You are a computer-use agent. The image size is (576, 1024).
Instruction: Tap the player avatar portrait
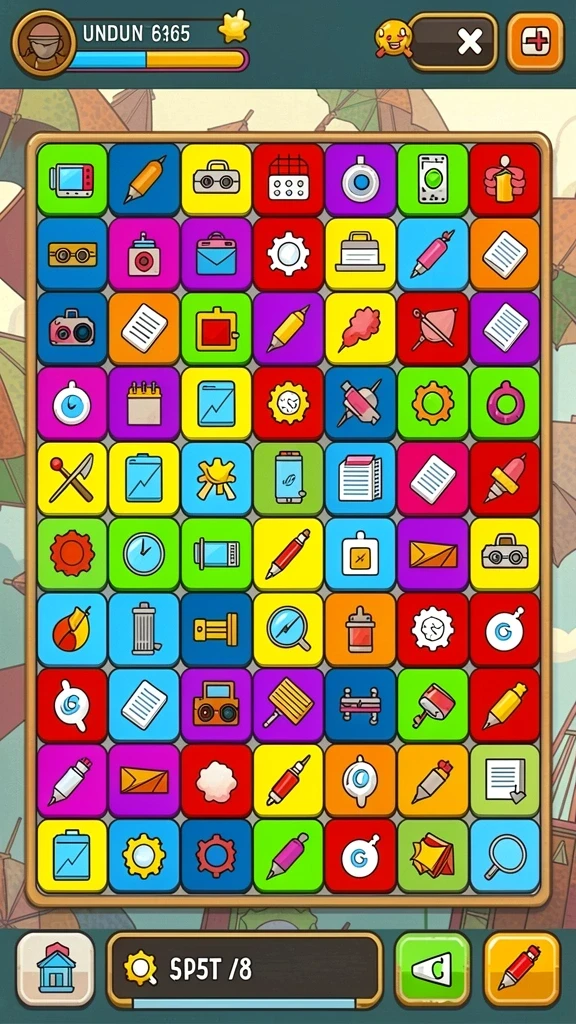(44, 44)
